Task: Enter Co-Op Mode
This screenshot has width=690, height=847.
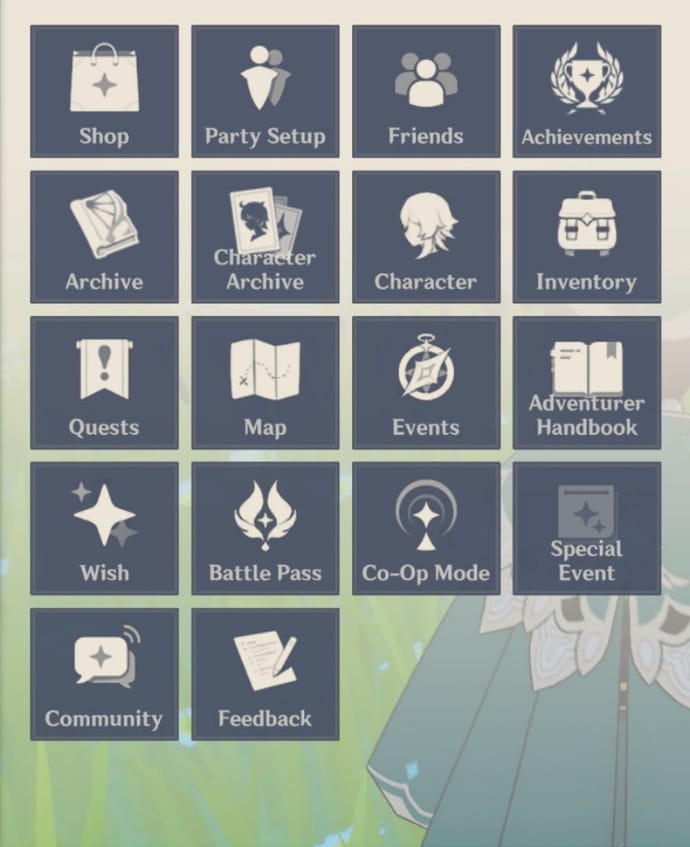Action: tap(426, 529)
